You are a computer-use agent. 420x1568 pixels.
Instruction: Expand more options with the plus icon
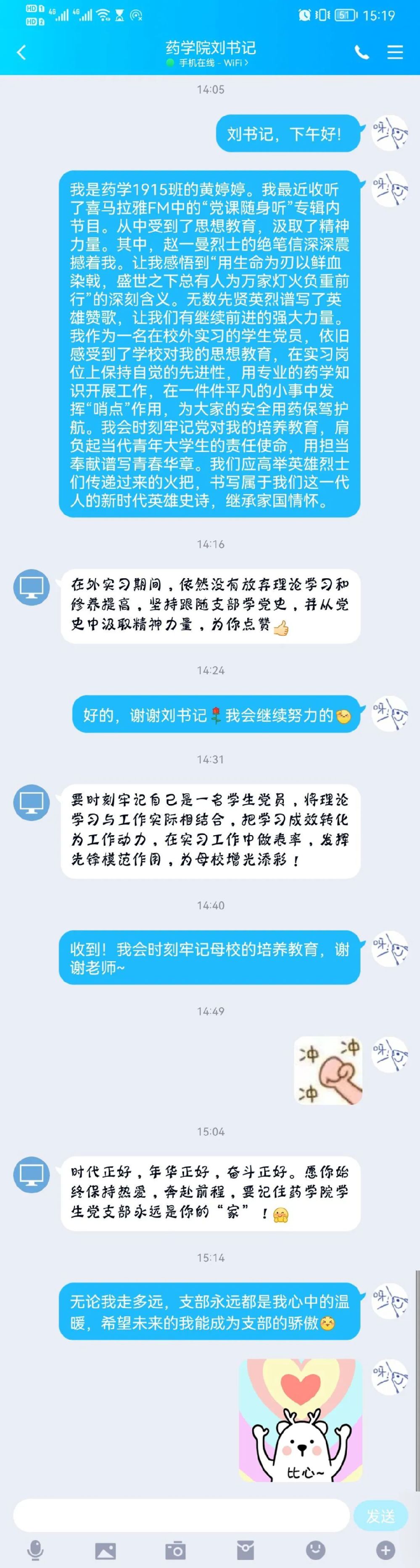tap(385, 1550)
